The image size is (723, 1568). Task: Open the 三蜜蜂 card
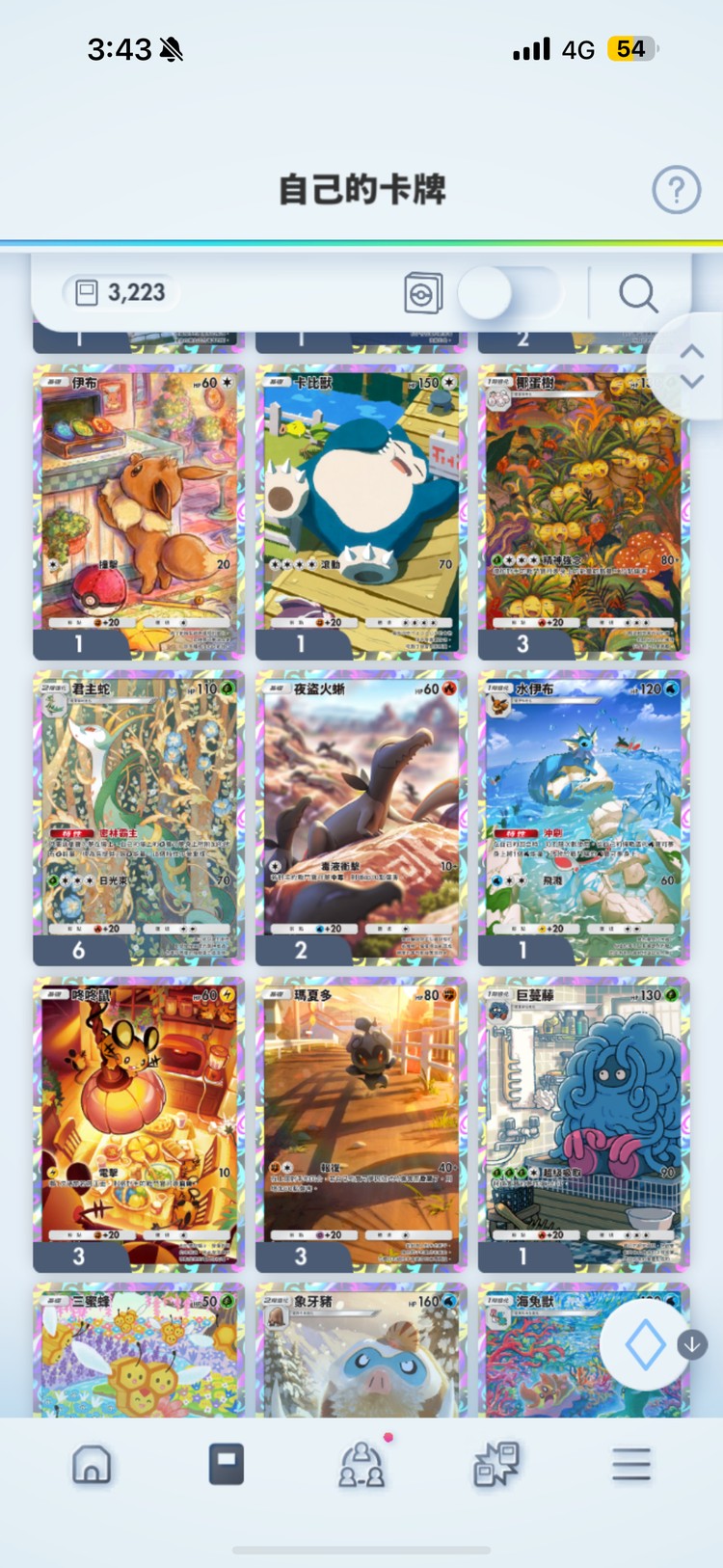pyautogui.click(x=139, y=1350)
